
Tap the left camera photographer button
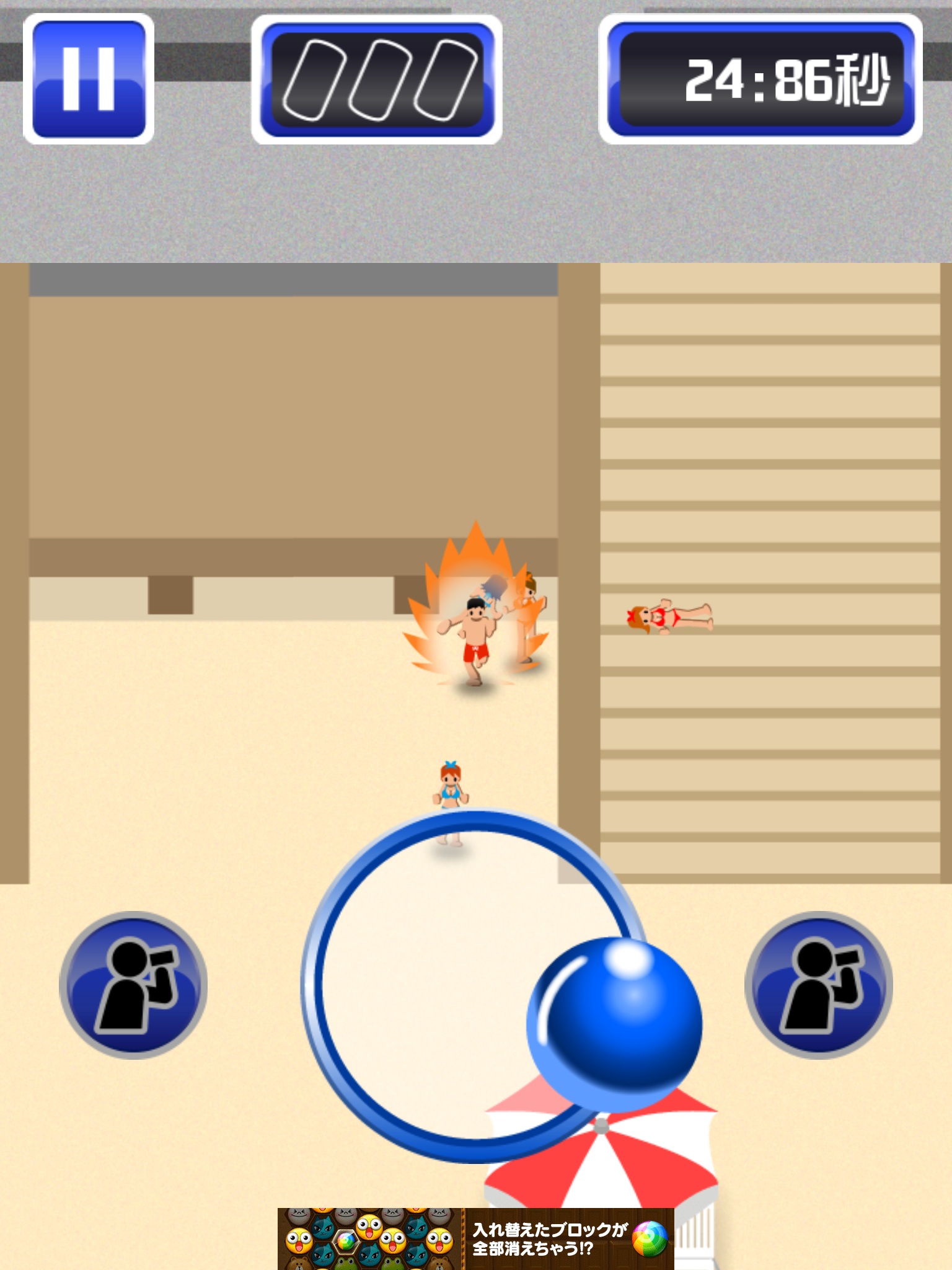tap(133, 985)
